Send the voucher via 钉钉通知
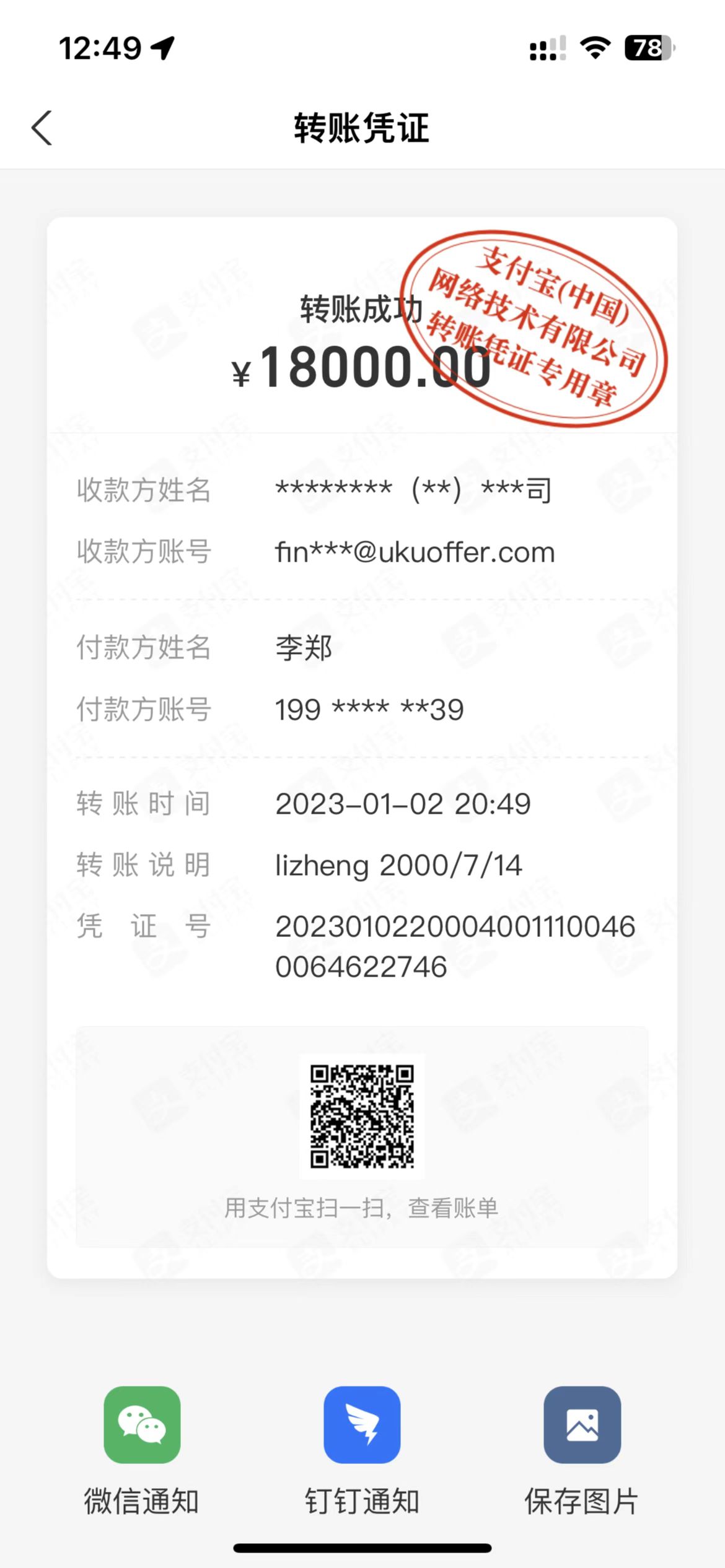Viewport: 725px width, 1568px height. (x=362, y=1424)
